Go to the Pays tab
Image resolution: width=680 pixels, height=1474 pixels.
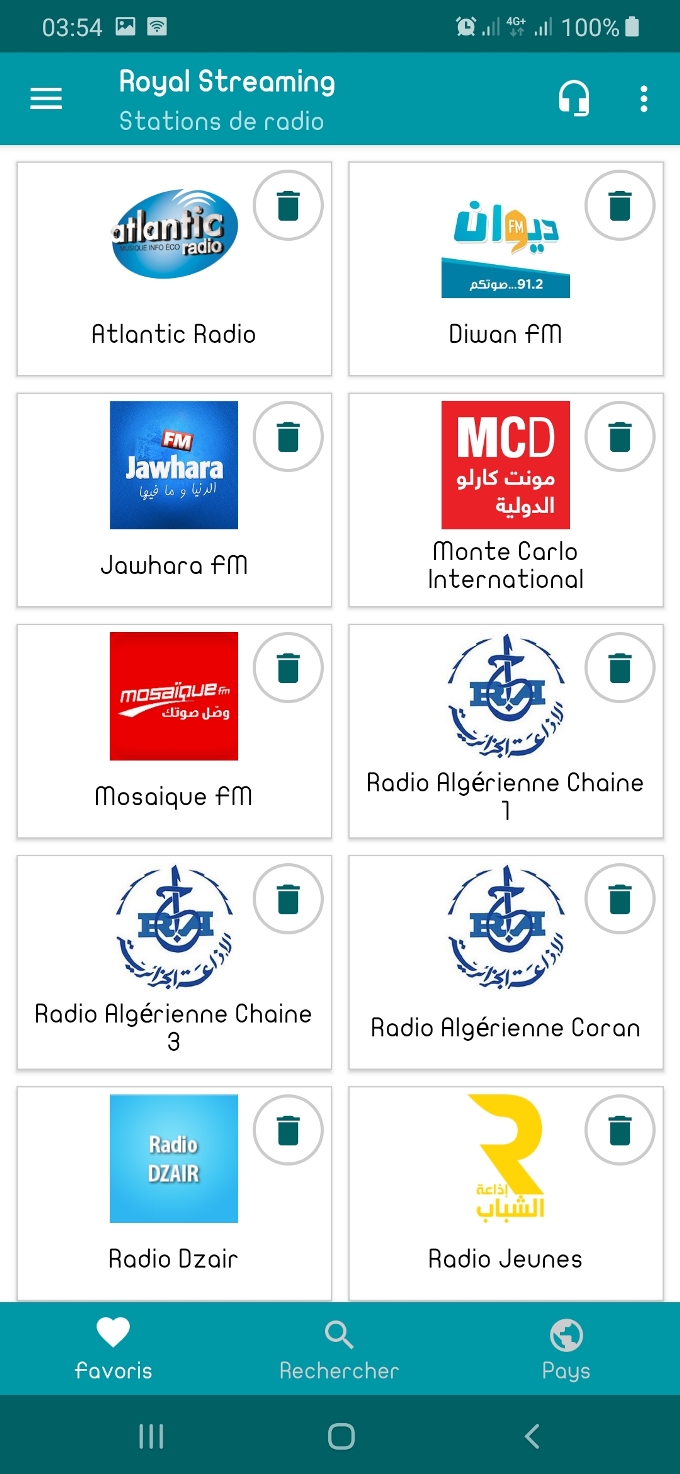click(x=566, y=1349)
